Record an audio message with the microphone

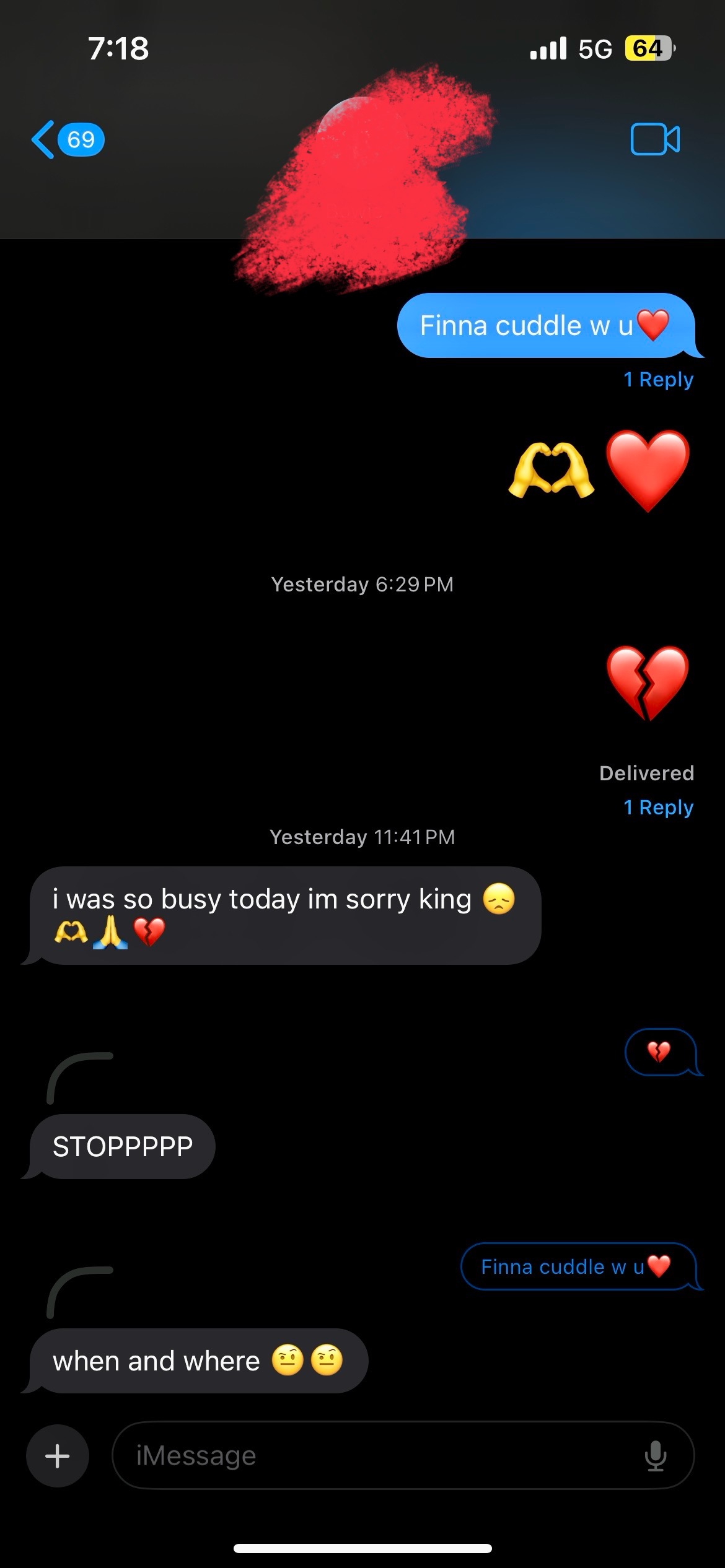655,1455
